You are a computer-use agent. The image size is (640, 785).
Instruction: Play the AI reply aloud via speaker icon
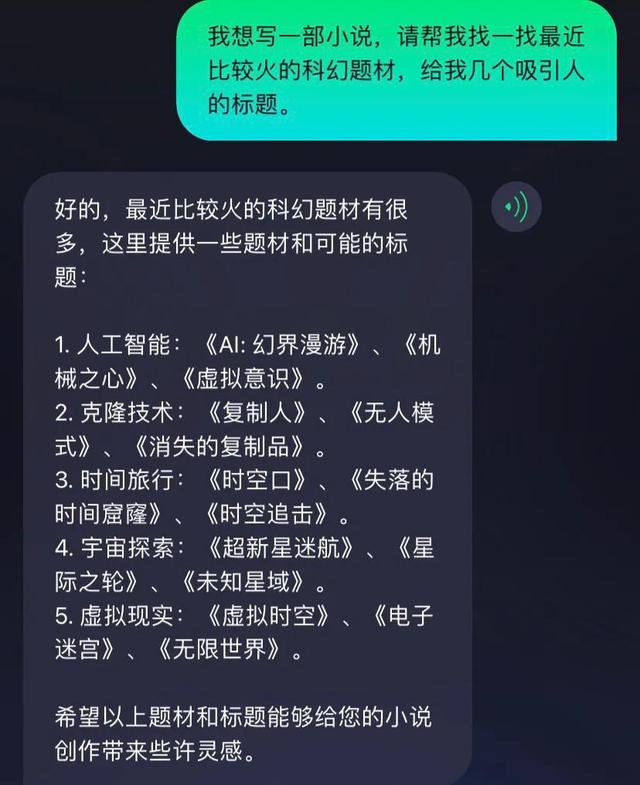click(x=516, y=208)
